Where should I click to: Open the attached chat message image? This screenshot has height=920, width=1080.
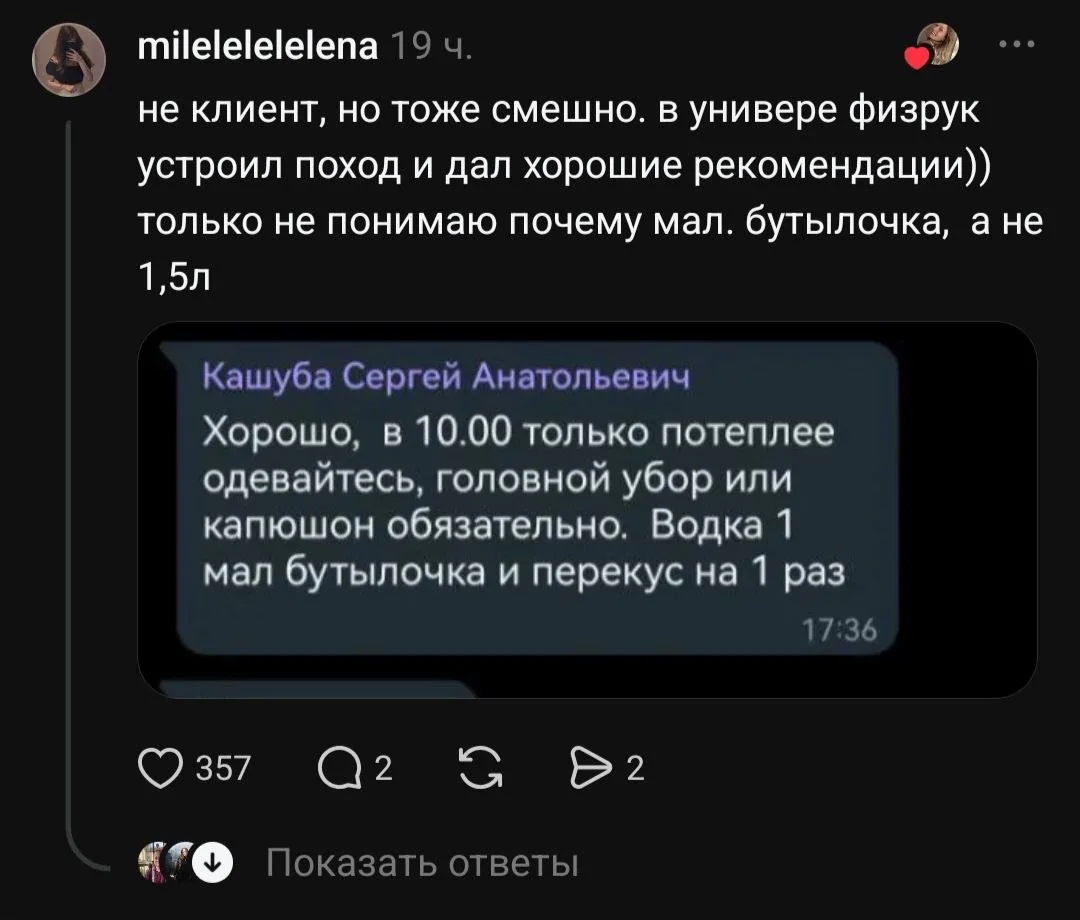pyautogui.click(x=587, y=510)
